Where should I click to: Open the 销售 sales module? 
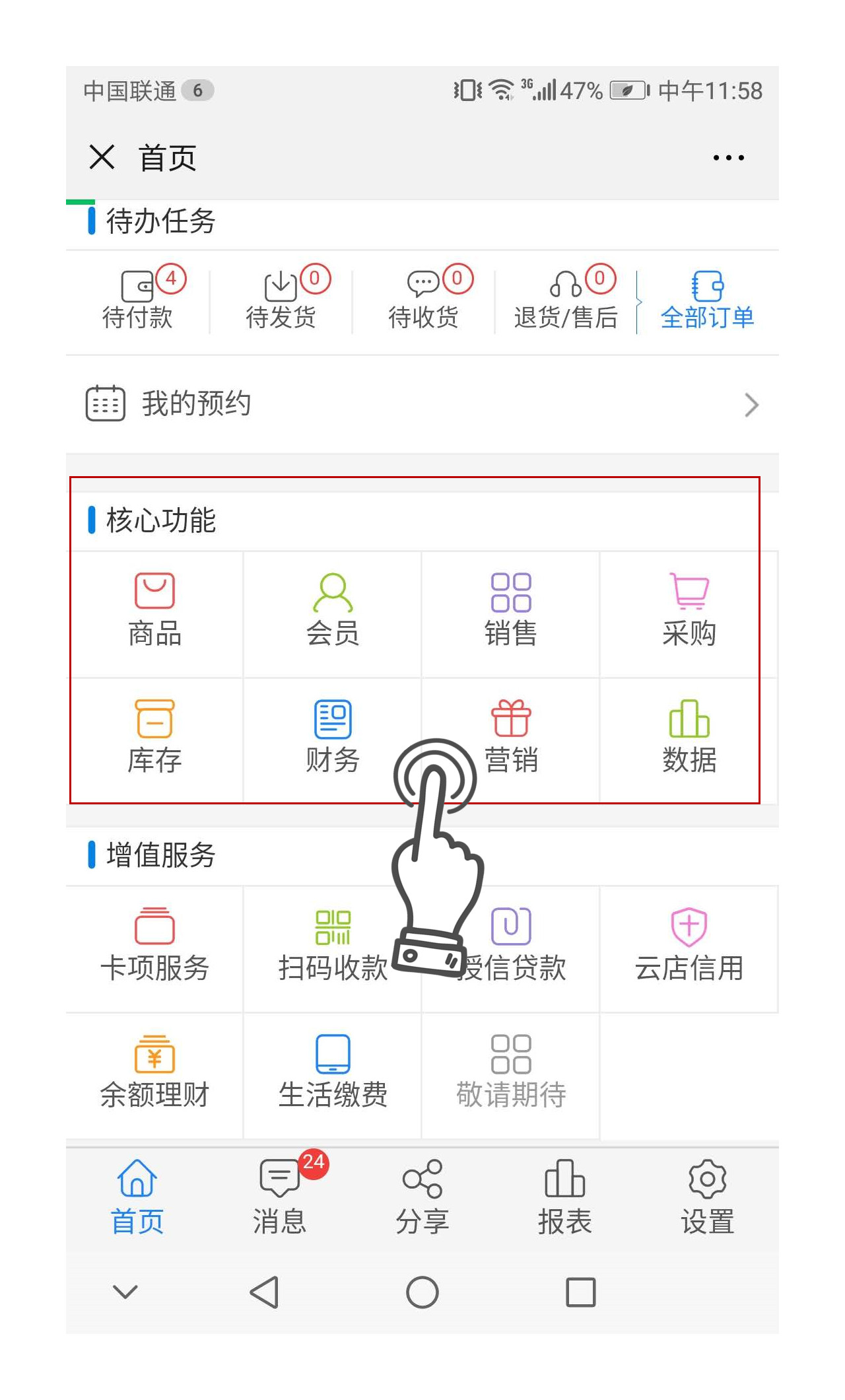[x=511, y=611]
